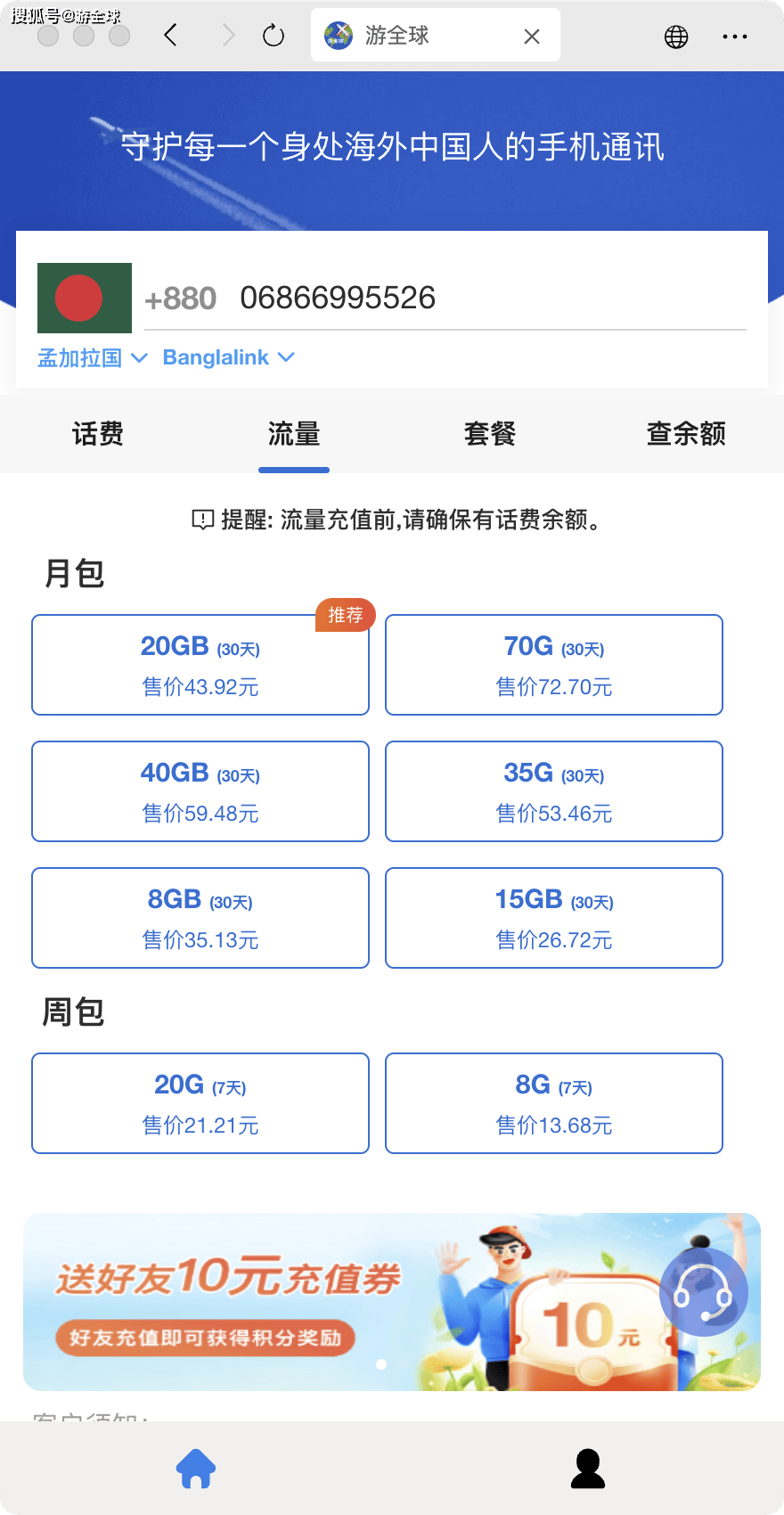Select the 70G 30-day package

tap(553, 665)
